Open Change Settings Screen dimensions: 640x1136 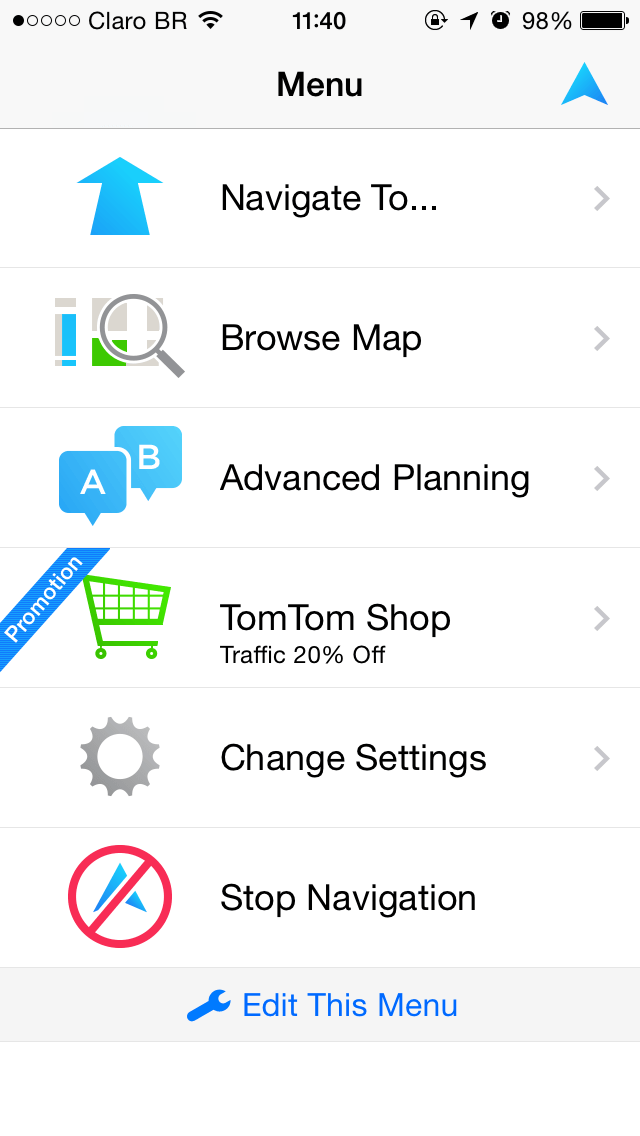tap(320, 758)
